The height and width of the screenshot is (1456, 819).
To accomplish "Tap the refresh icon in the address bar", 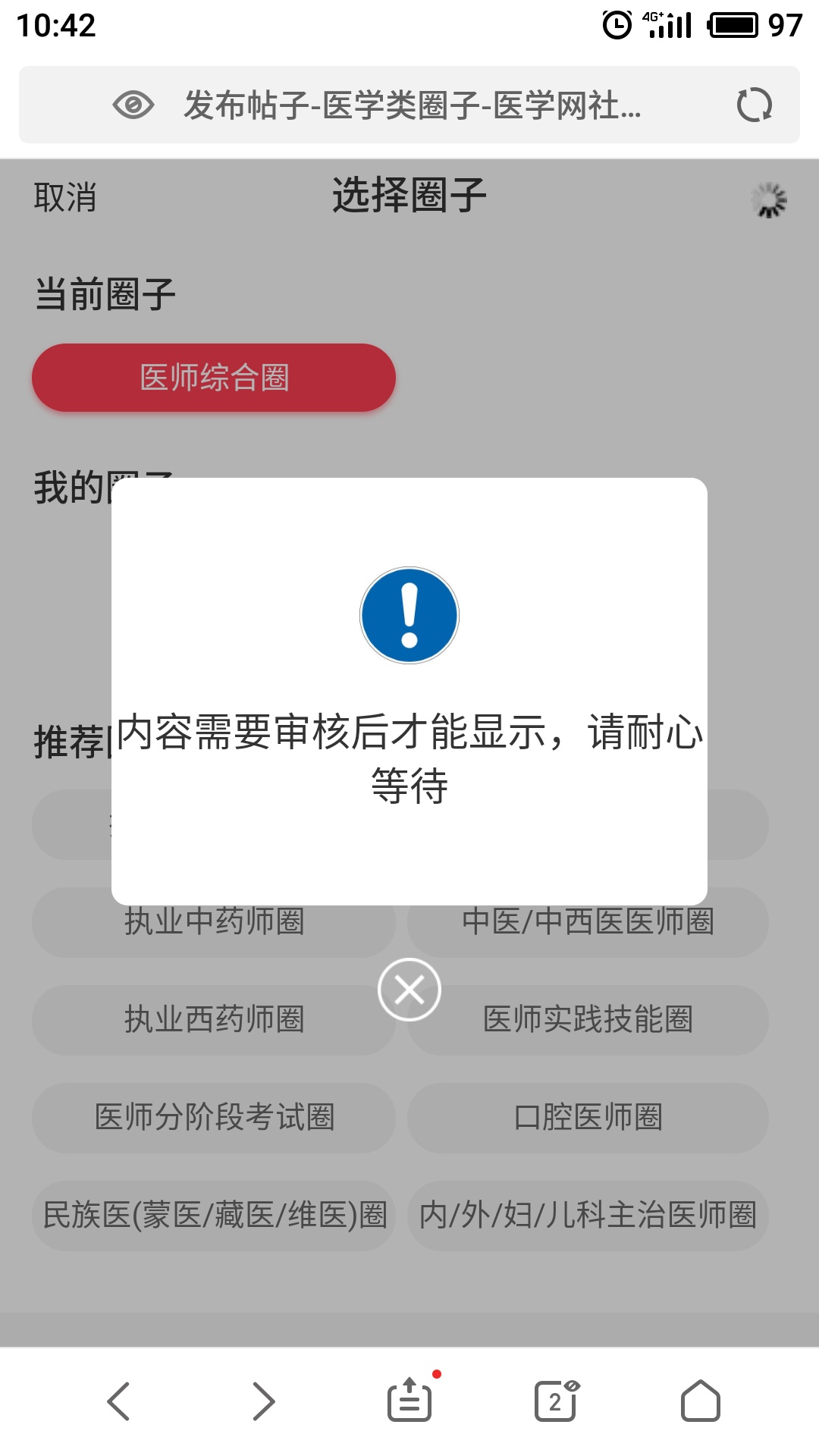I will pyautogui.click(x=755, y=106).
